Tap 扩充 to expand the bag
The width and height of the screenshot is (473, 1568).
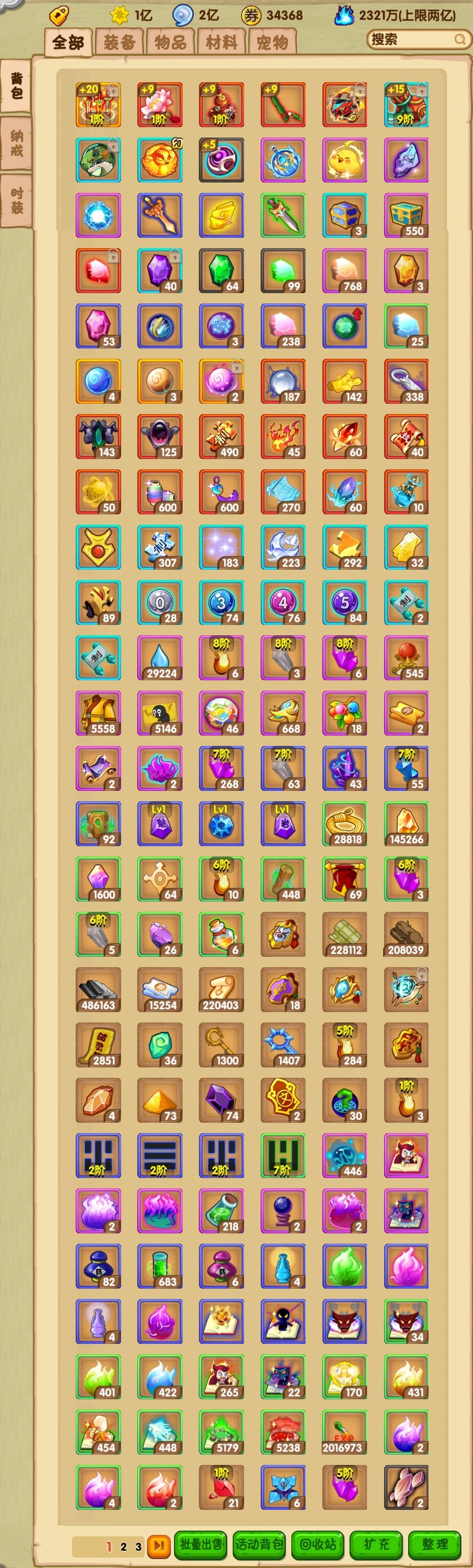(376, 1543)
